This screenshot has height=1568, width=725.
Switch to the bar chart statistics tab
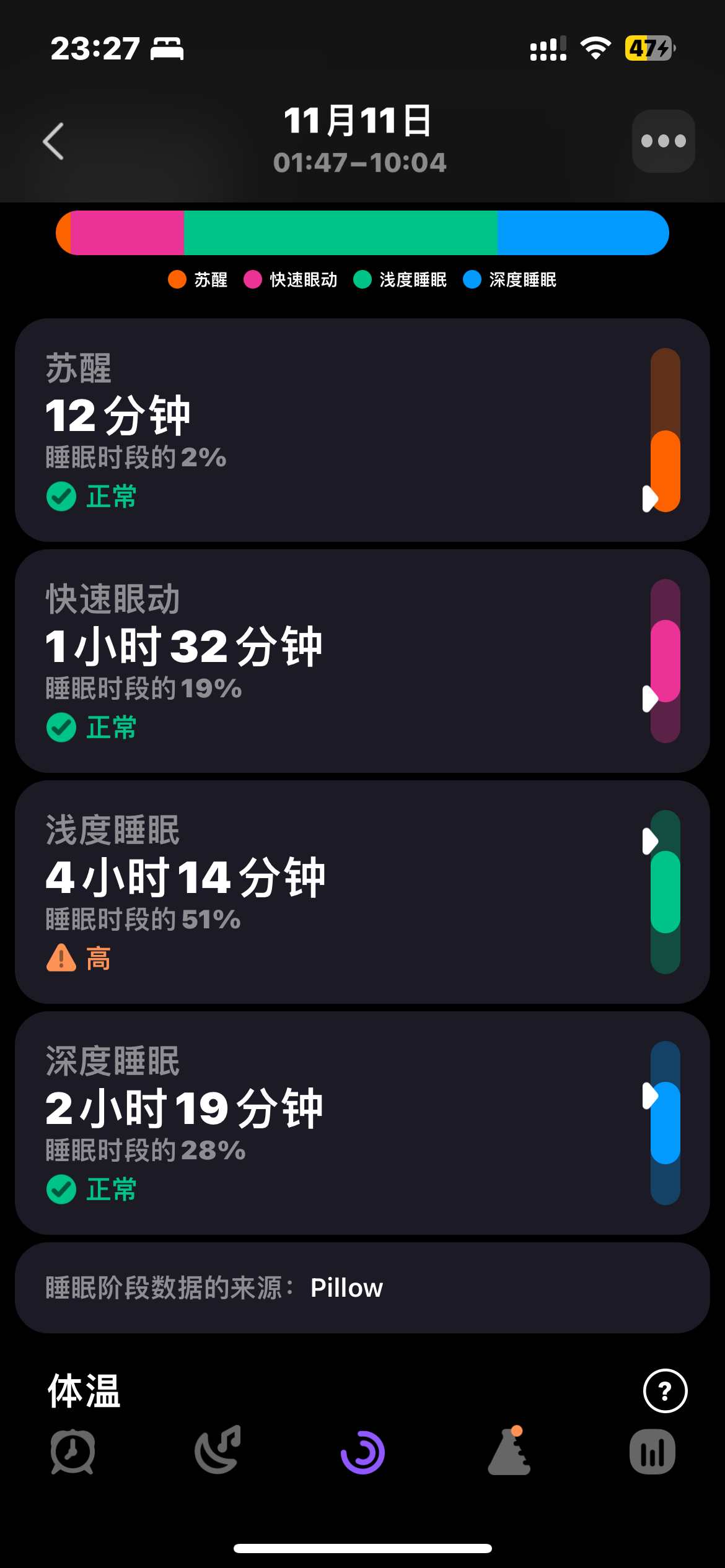(x=652, y=1452)
